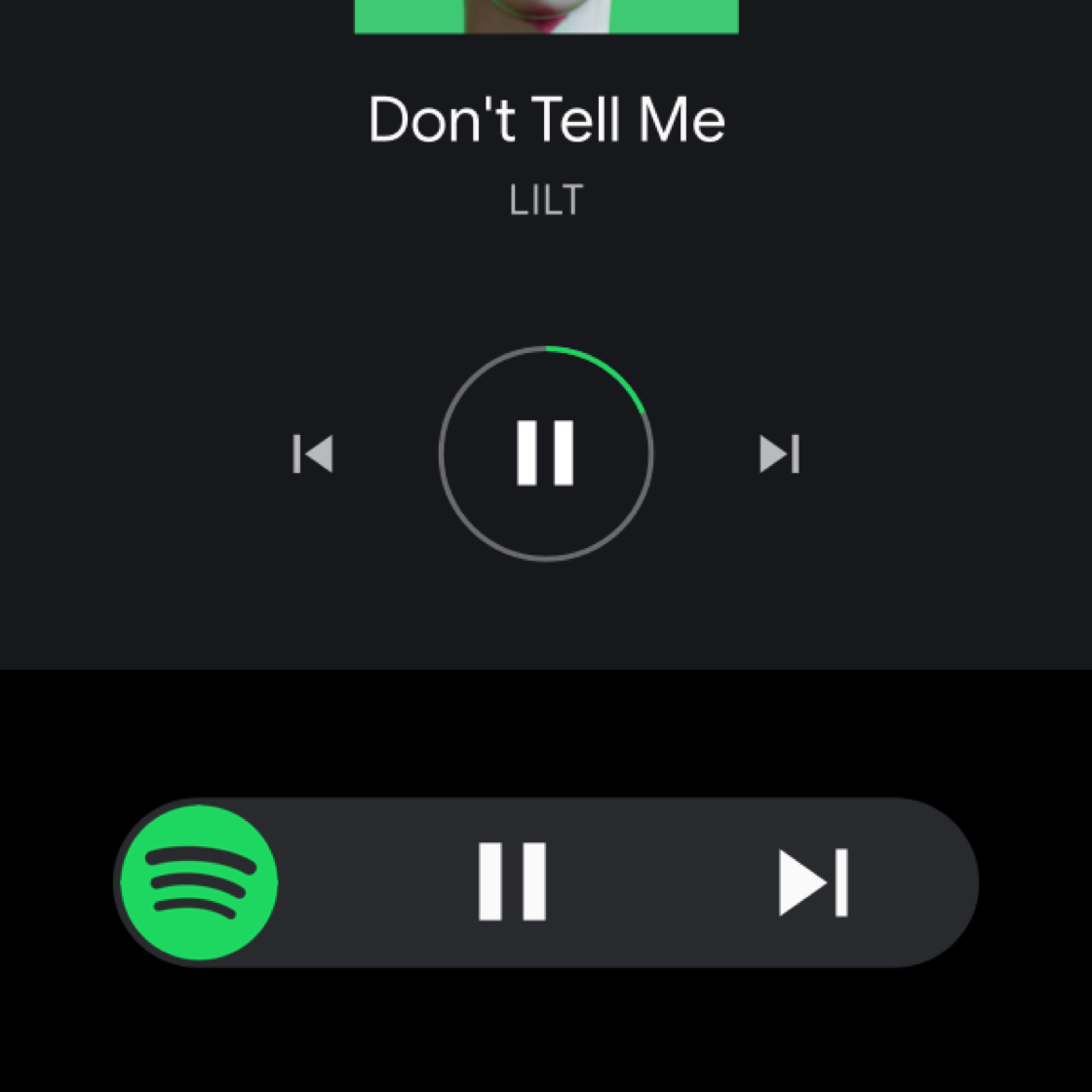Skip back to the previous track

[313, 453]
